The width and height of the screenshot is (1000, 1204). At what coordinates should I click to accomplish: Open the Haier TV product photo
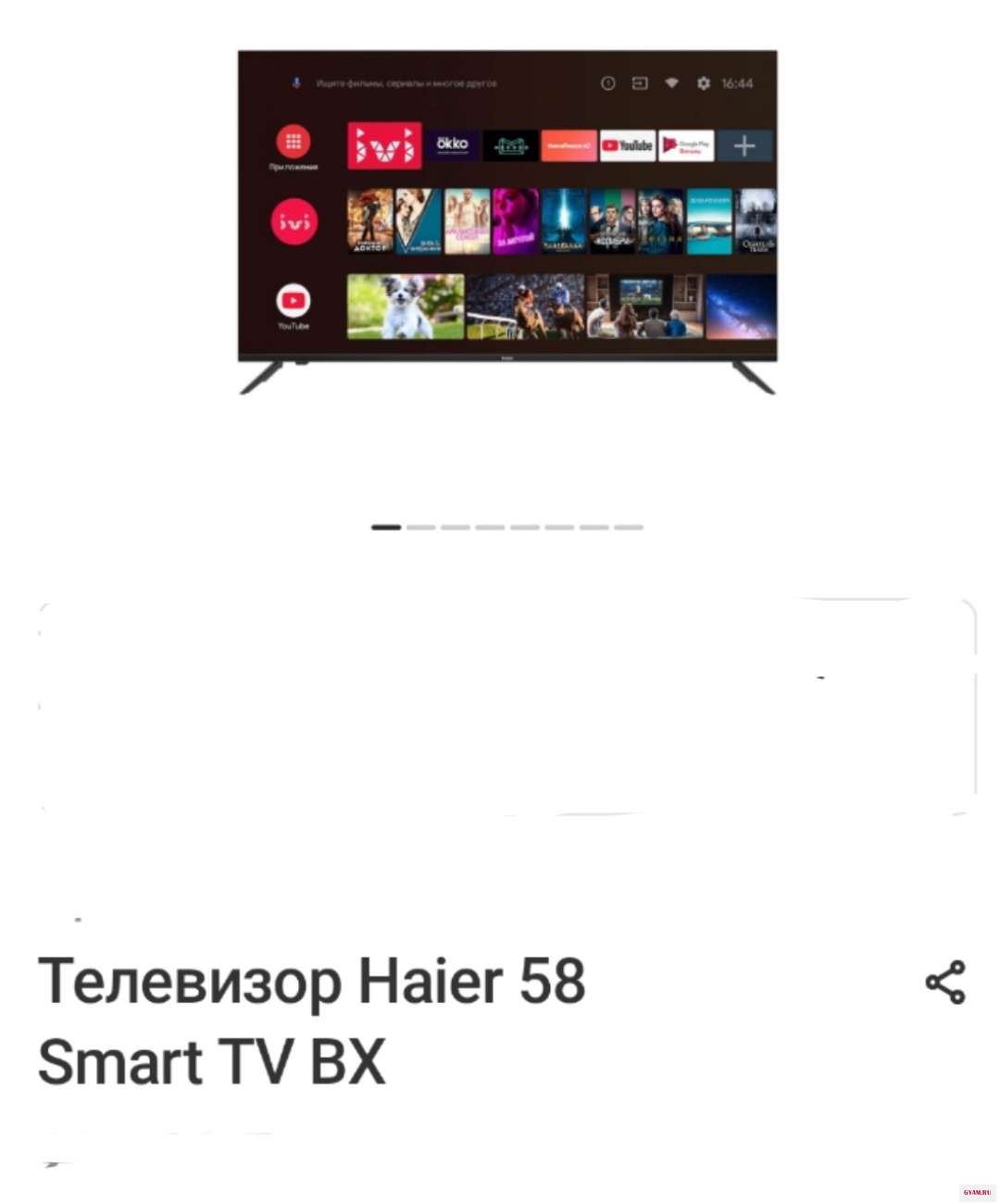pyautogui.click(x=507, y=222)
